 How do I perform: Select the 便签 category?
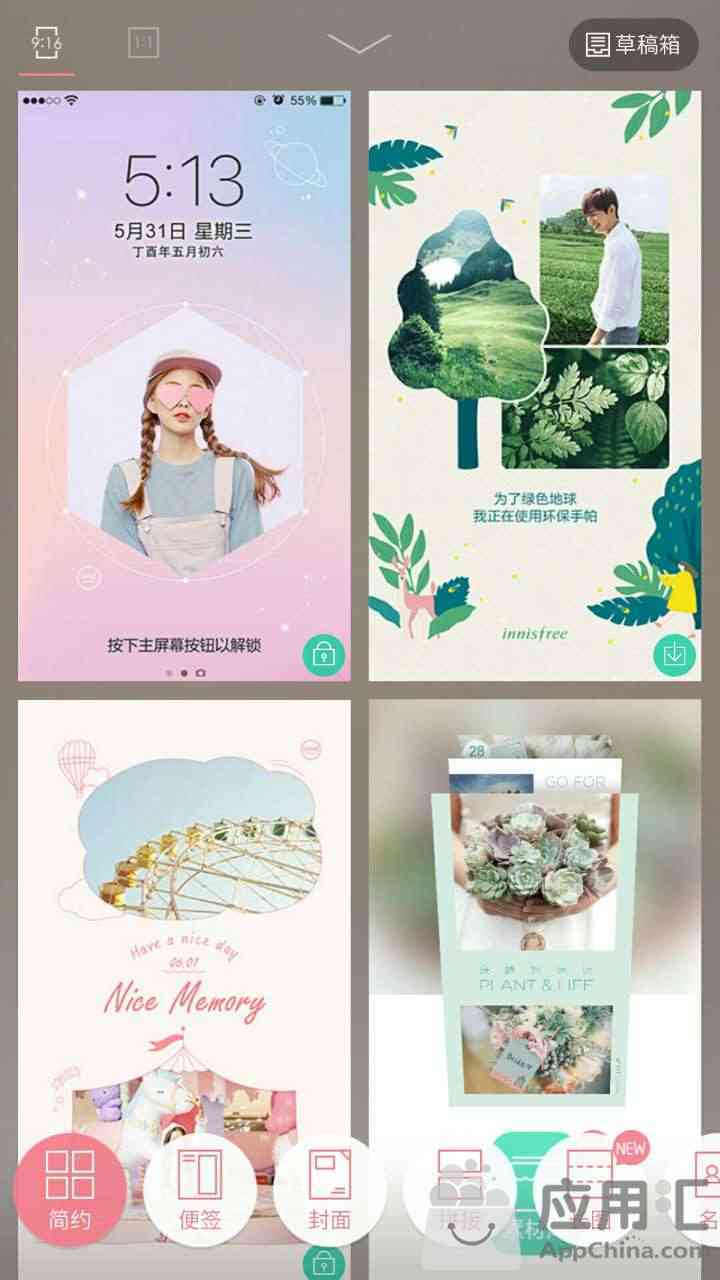tap(199, 1190)
